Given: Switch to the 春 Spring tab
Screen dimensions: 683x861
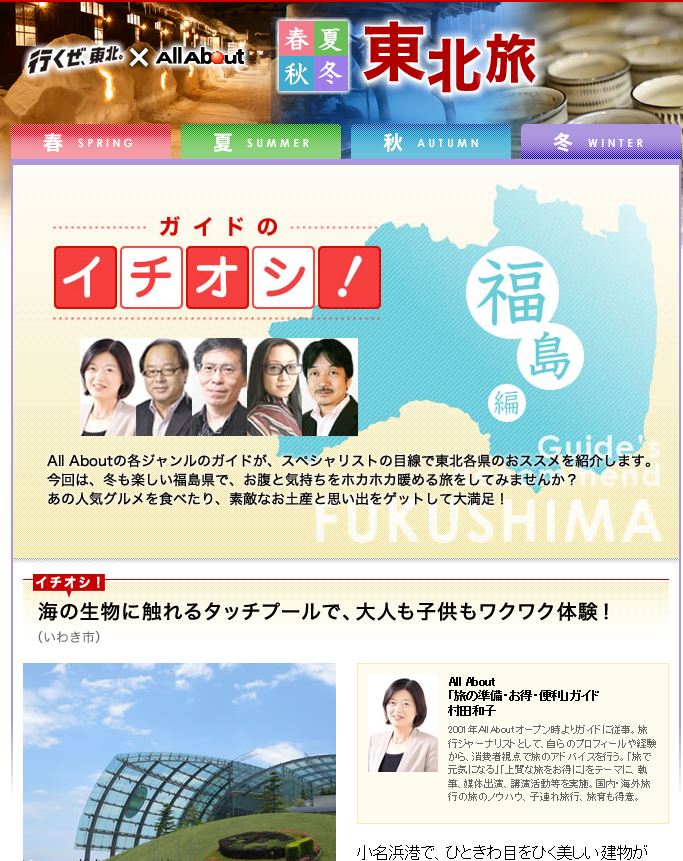Looking at the screenshot, I should click(x=90, y=142).
